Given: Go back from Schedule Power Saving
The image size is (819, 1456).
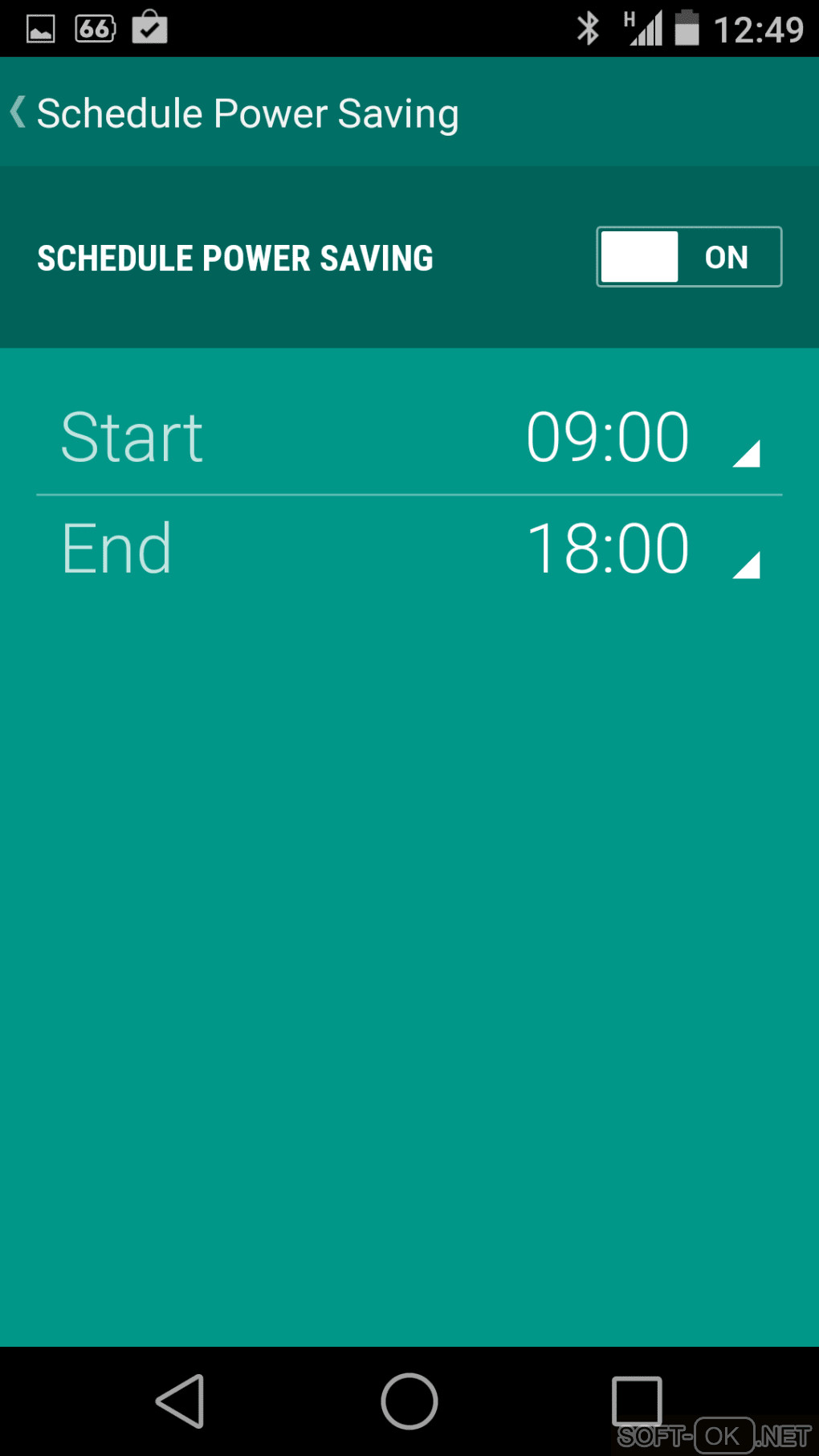Looking at the screenshot, I should [x=19, y=112].
